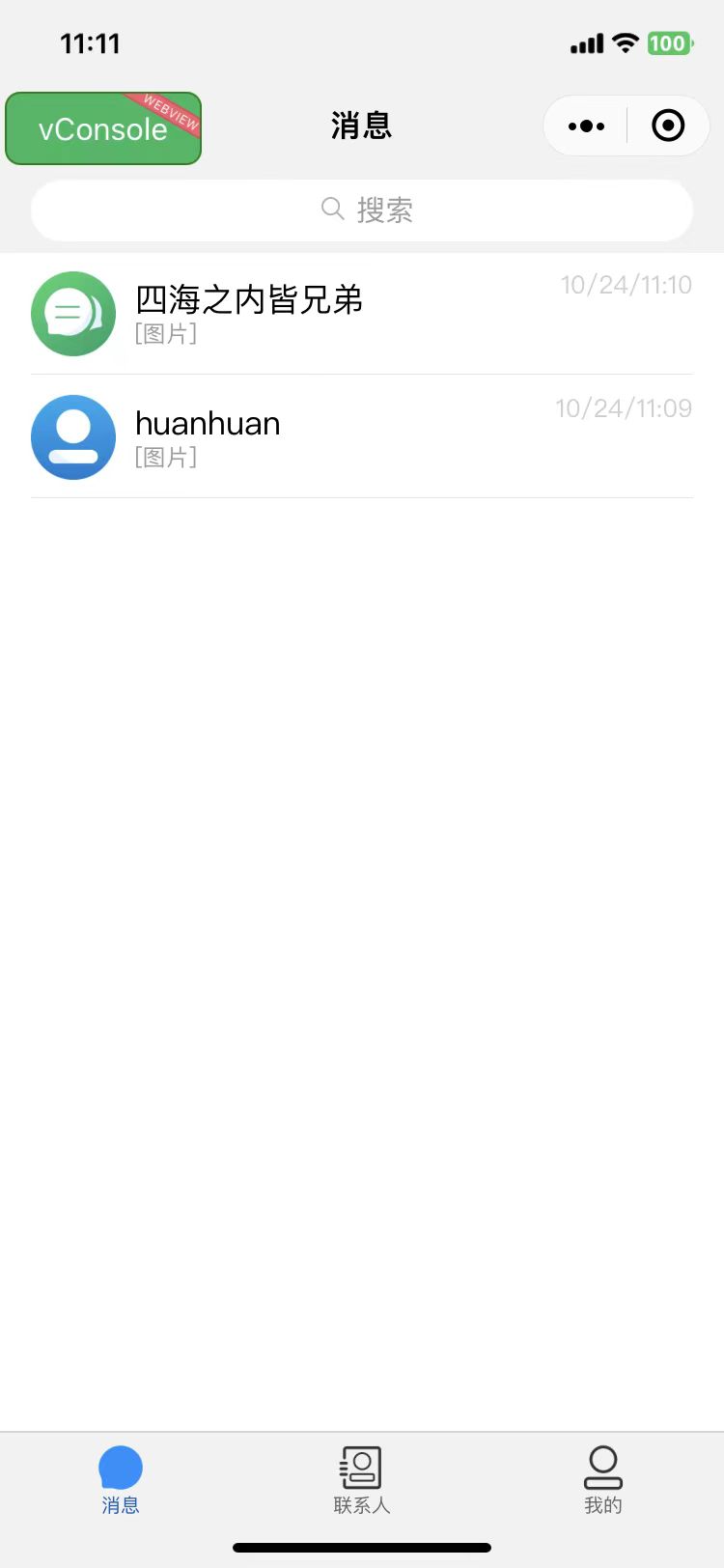Open the chat with huanhuan
Screen dimensions: 724x1568
(362, 436)
